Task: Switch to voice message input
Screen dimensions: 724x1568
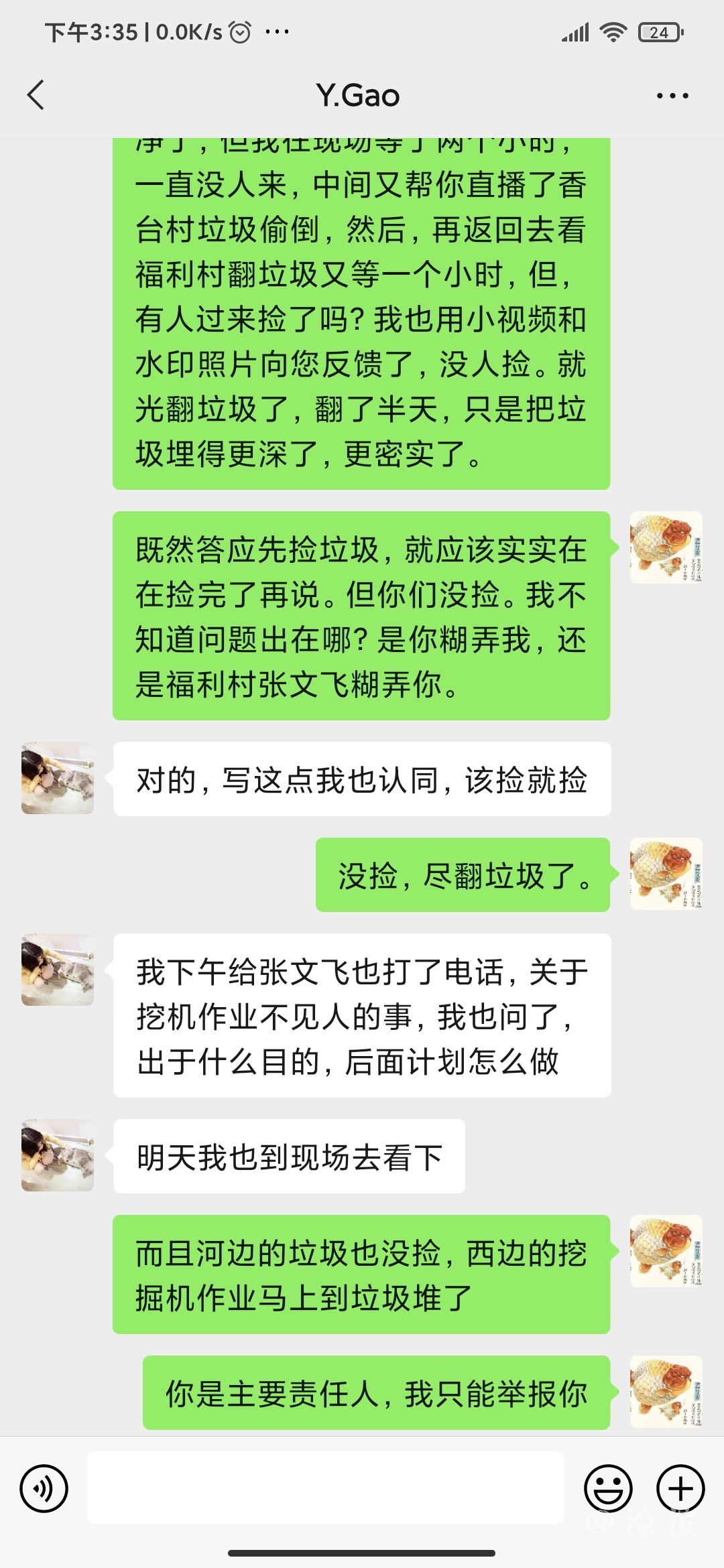Action: [44, 1489]
